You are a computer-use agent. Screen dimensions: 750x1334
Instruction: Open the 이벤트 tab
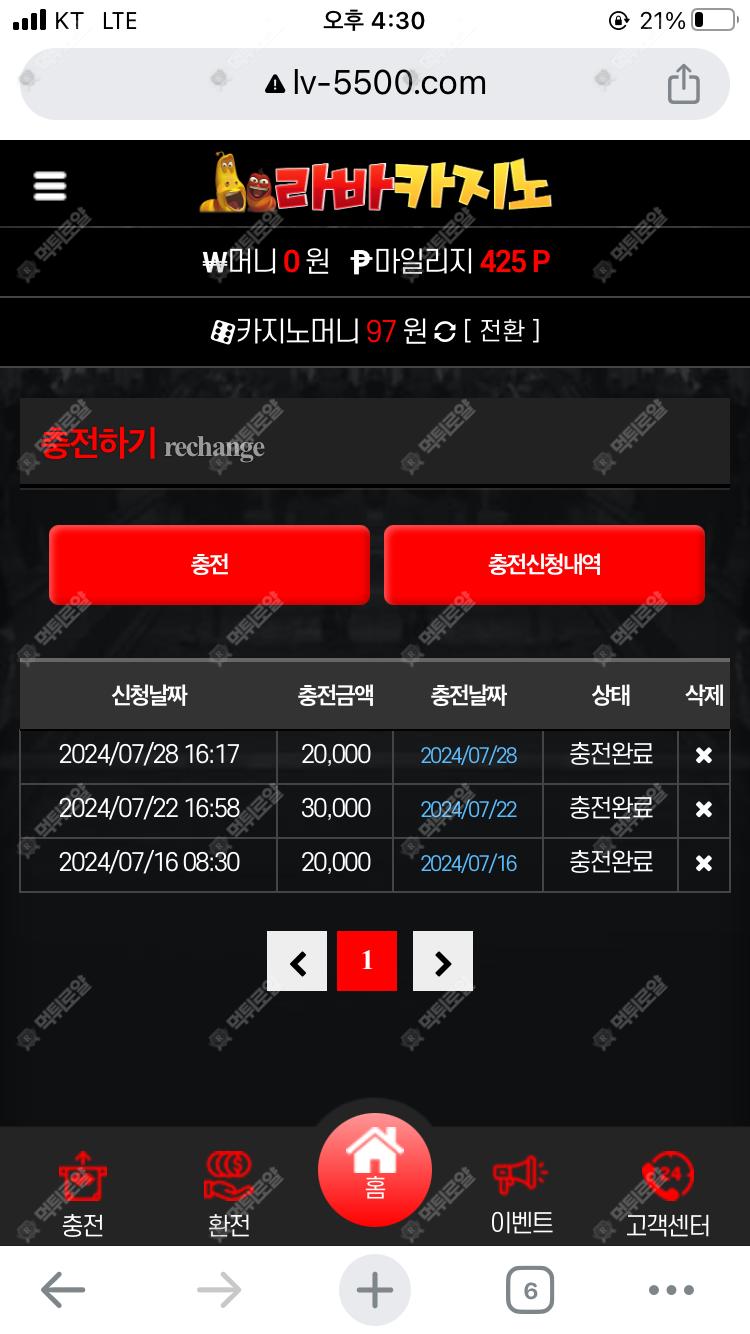(521, 1195)
